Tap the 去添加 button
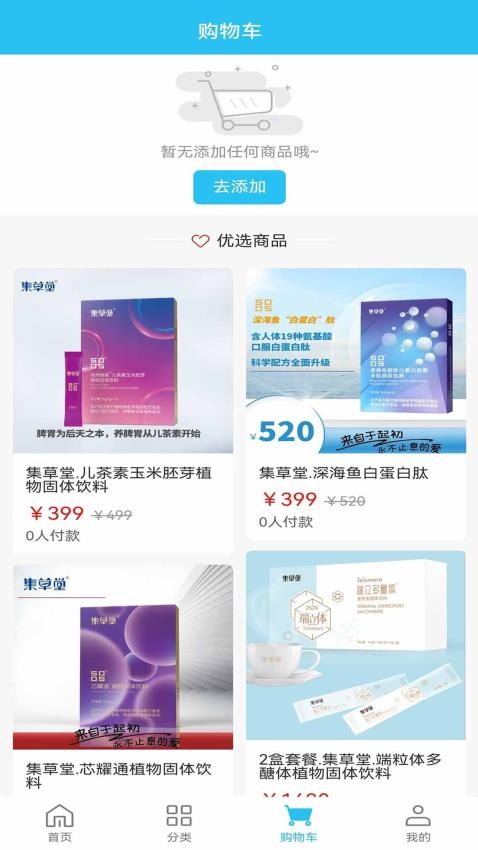This screenshot has height=850, width=478. [239, 187]
